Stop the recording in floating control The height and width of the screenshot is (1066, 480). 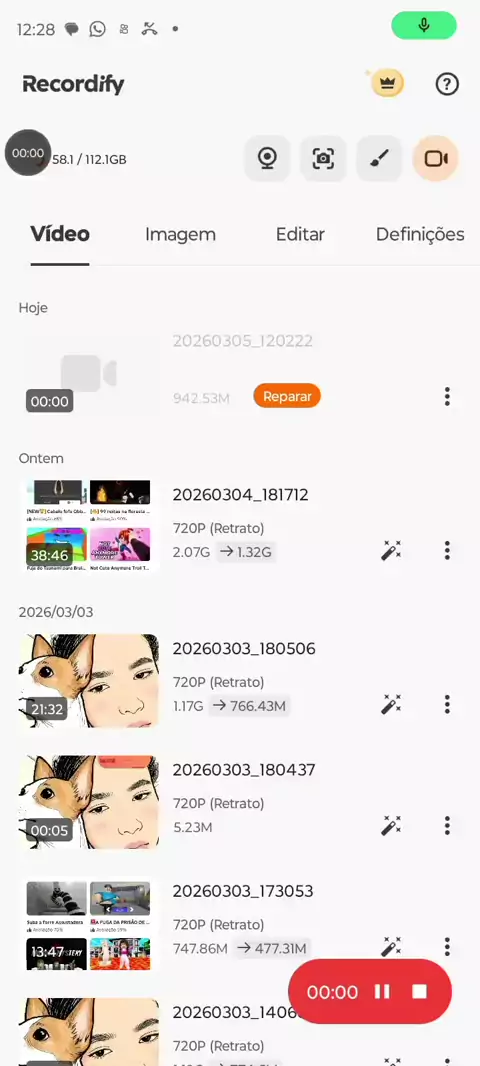tap(419, 992)
